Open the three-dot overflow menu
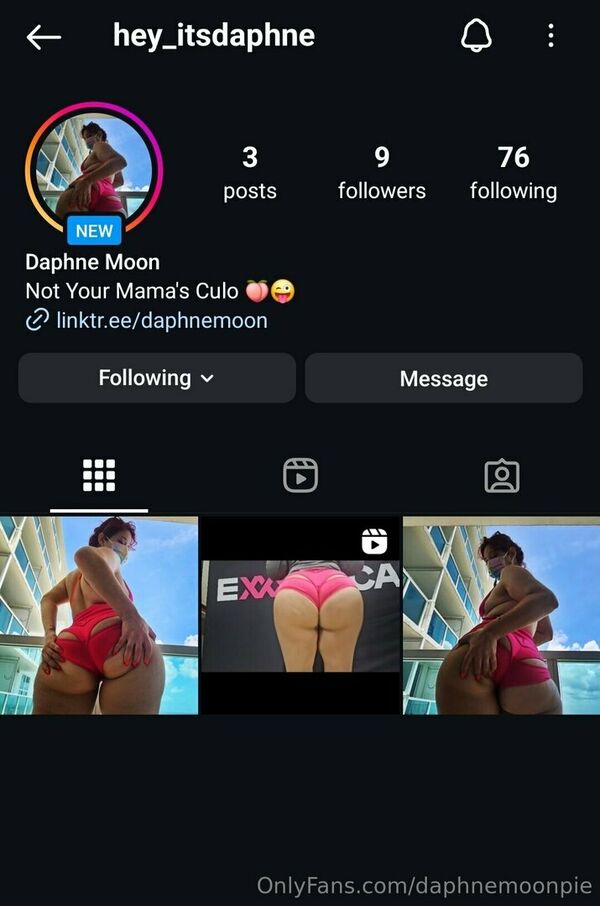Image resolution: width=600 pixels, height=906 pixels. click(x=551, y=37)
